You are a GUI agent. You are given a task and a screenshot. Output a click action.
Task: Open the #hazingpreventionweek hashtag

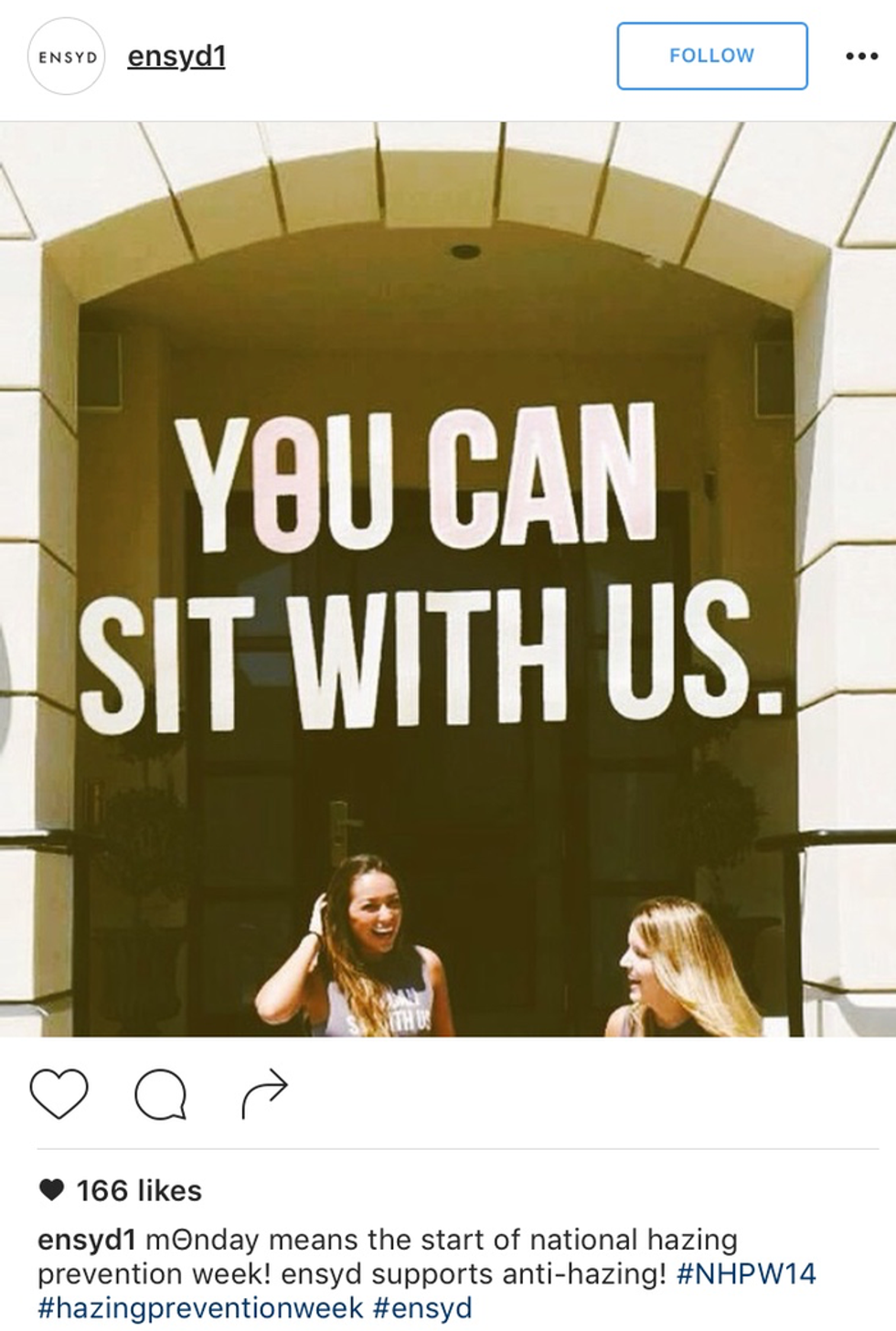tap(200, 1307)
